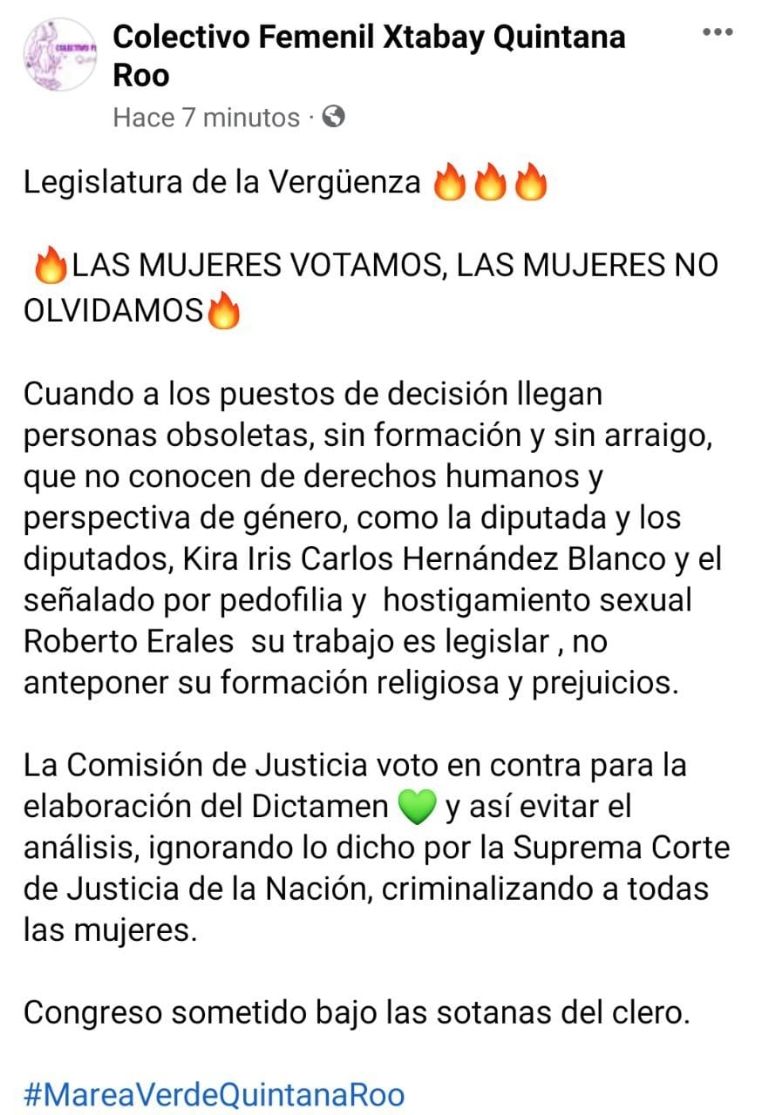Open the Hace 7 minutos timestamp
This screenshot has height=1115, width=768.
(x=206, y=118)
